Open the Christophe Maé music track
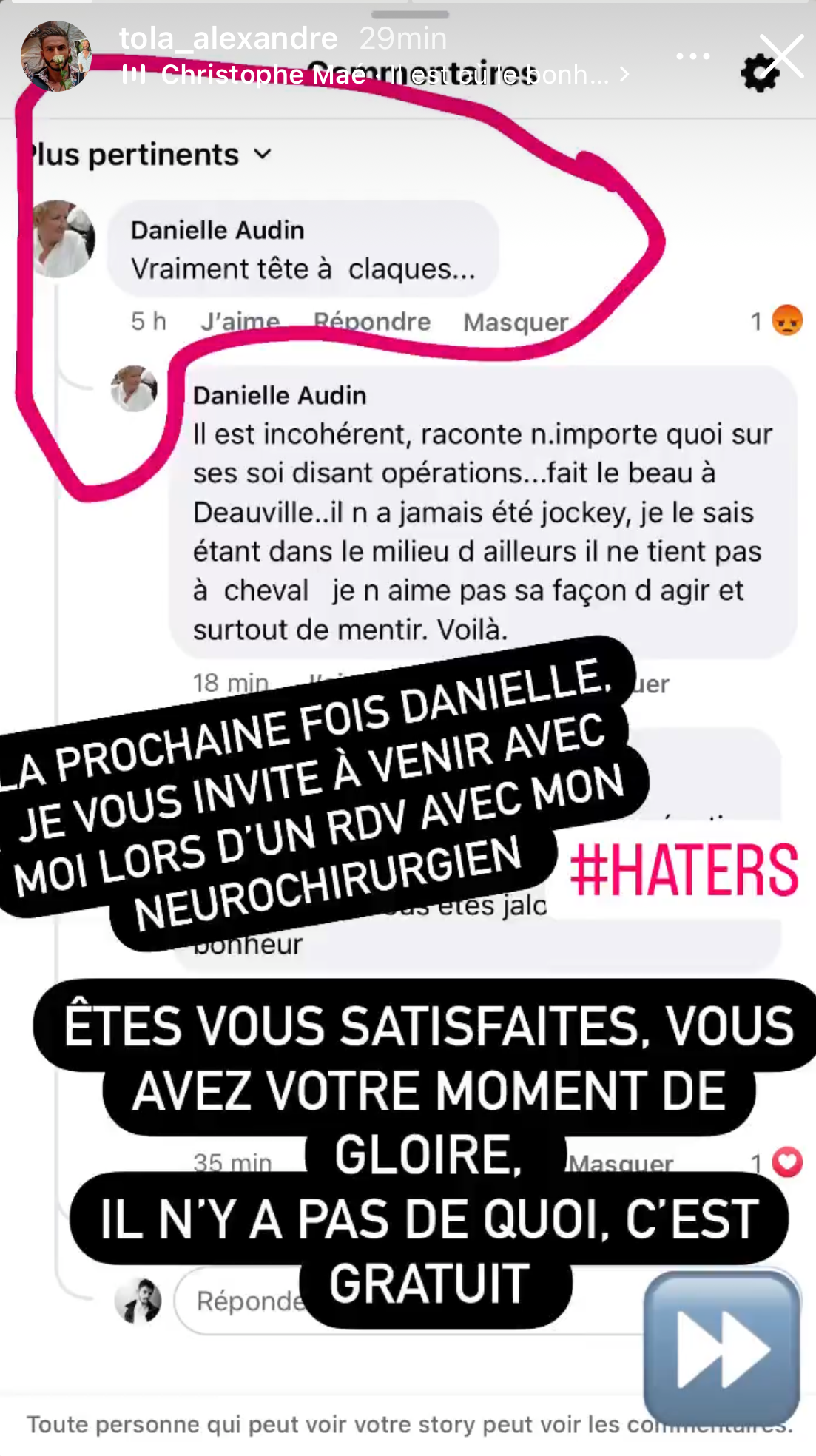This screenshot has width=816, height=1456. 377,75
